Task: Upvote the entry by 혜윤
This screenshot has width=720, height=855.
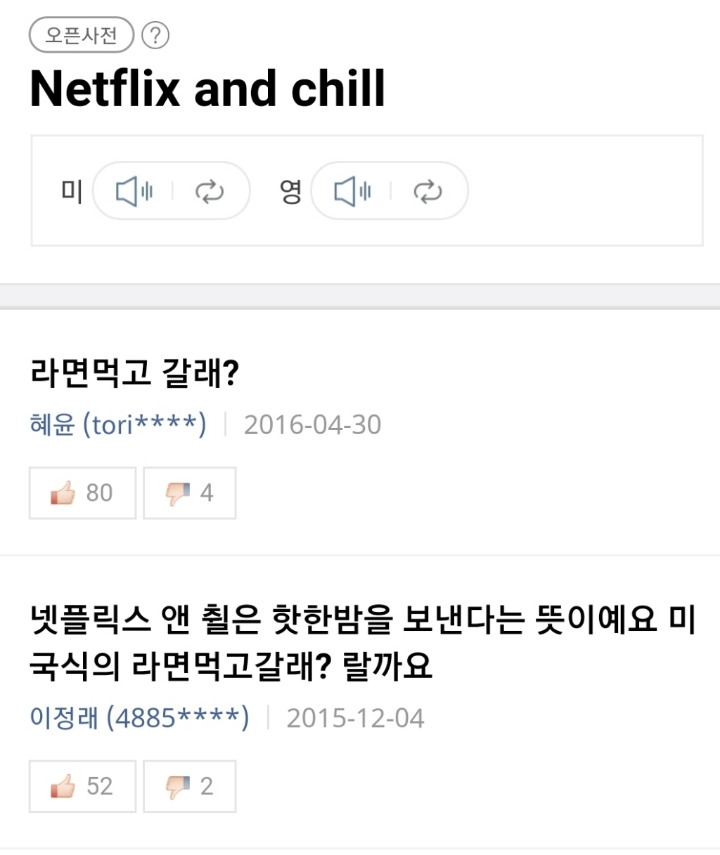Action: click(82, 493)
